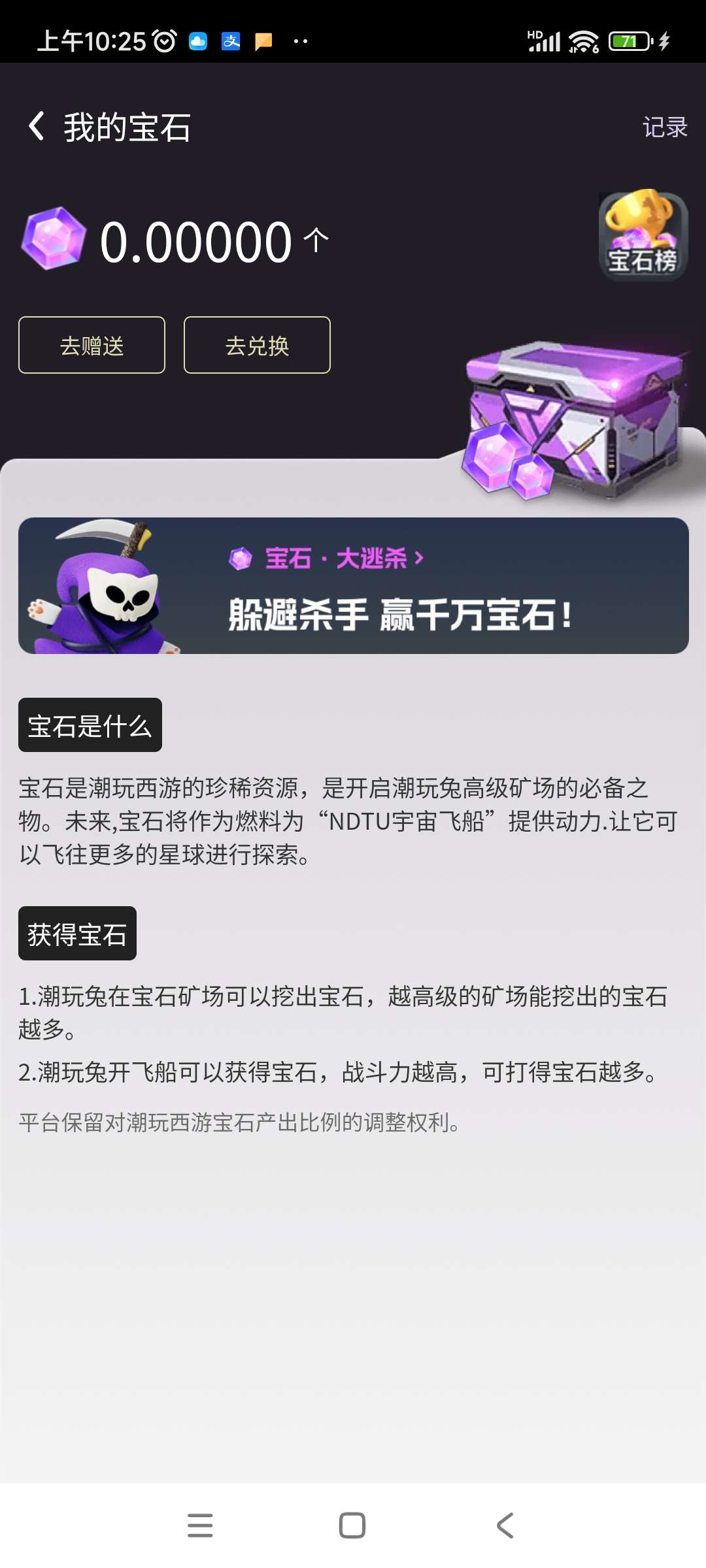Open the 记录 history page
706x1568 pixels.
(x=664, y=127)
